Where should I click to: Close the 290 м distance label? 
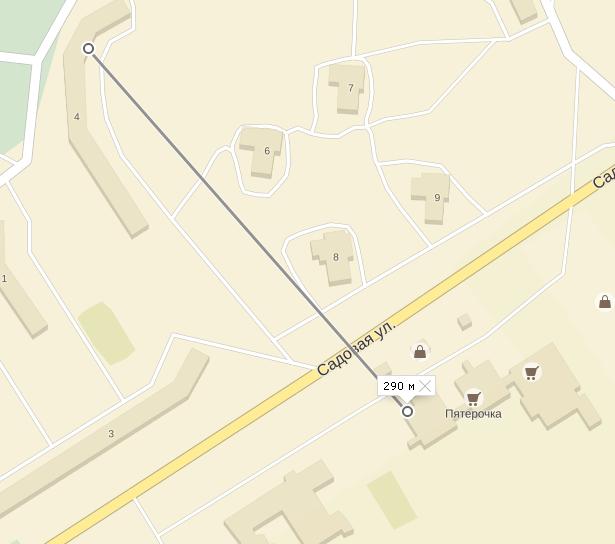tap(426, 386)
